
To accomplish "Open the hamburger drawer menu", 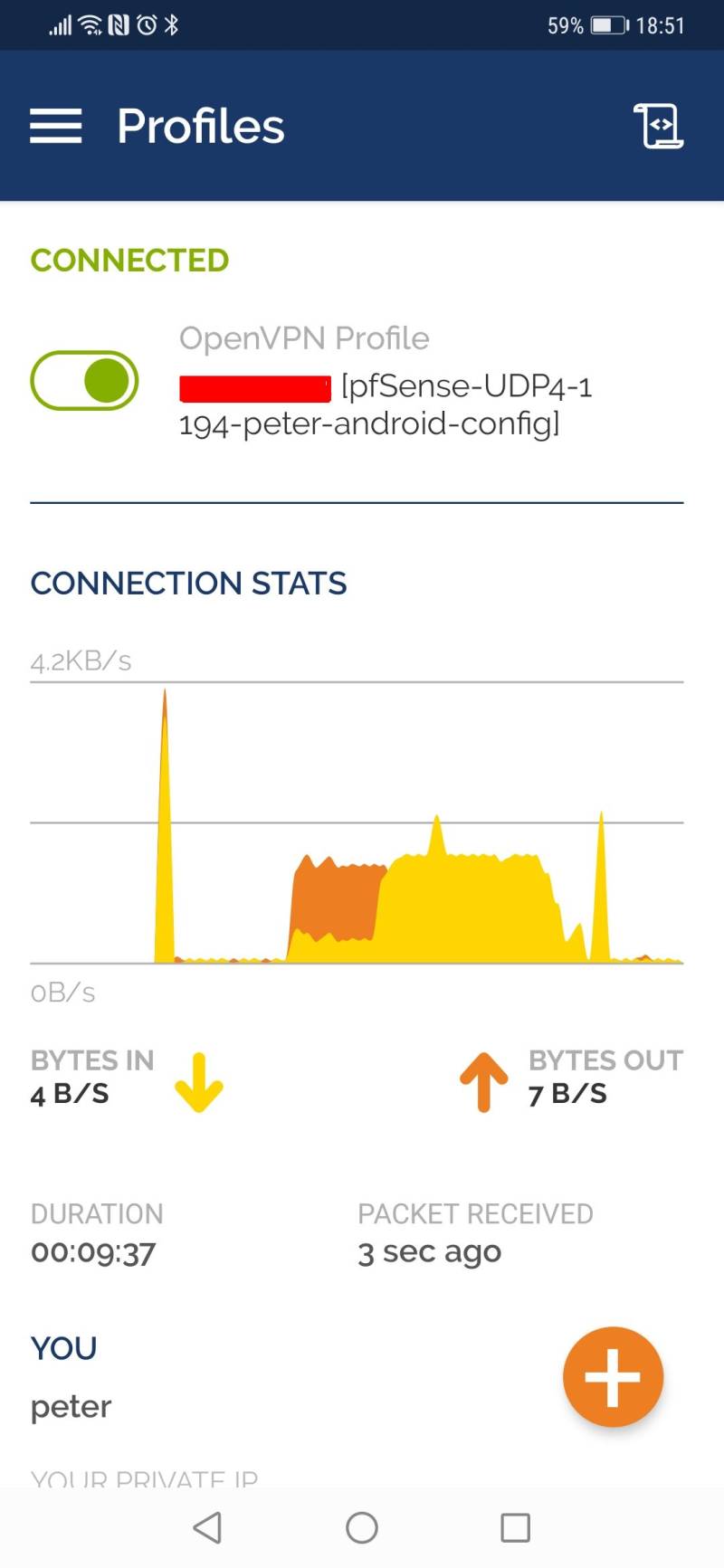I will click(55, 126).
